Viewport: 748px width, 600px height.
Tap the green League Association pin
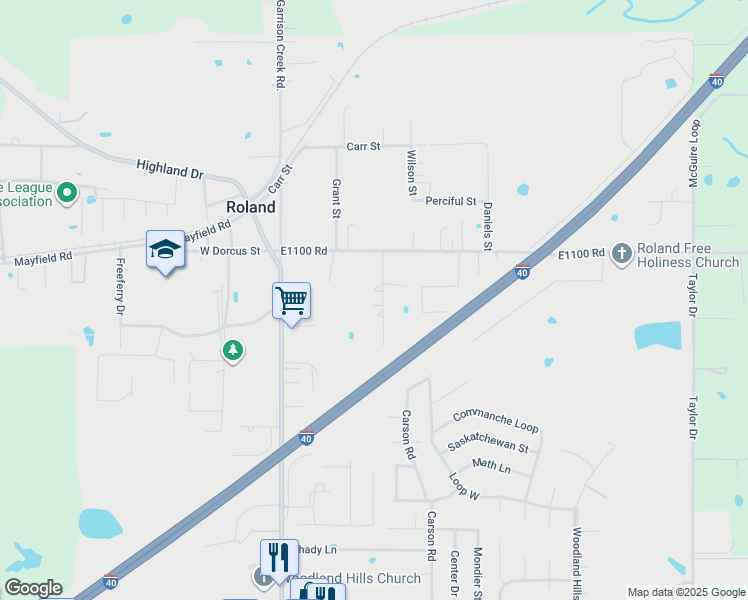[67, 194]
